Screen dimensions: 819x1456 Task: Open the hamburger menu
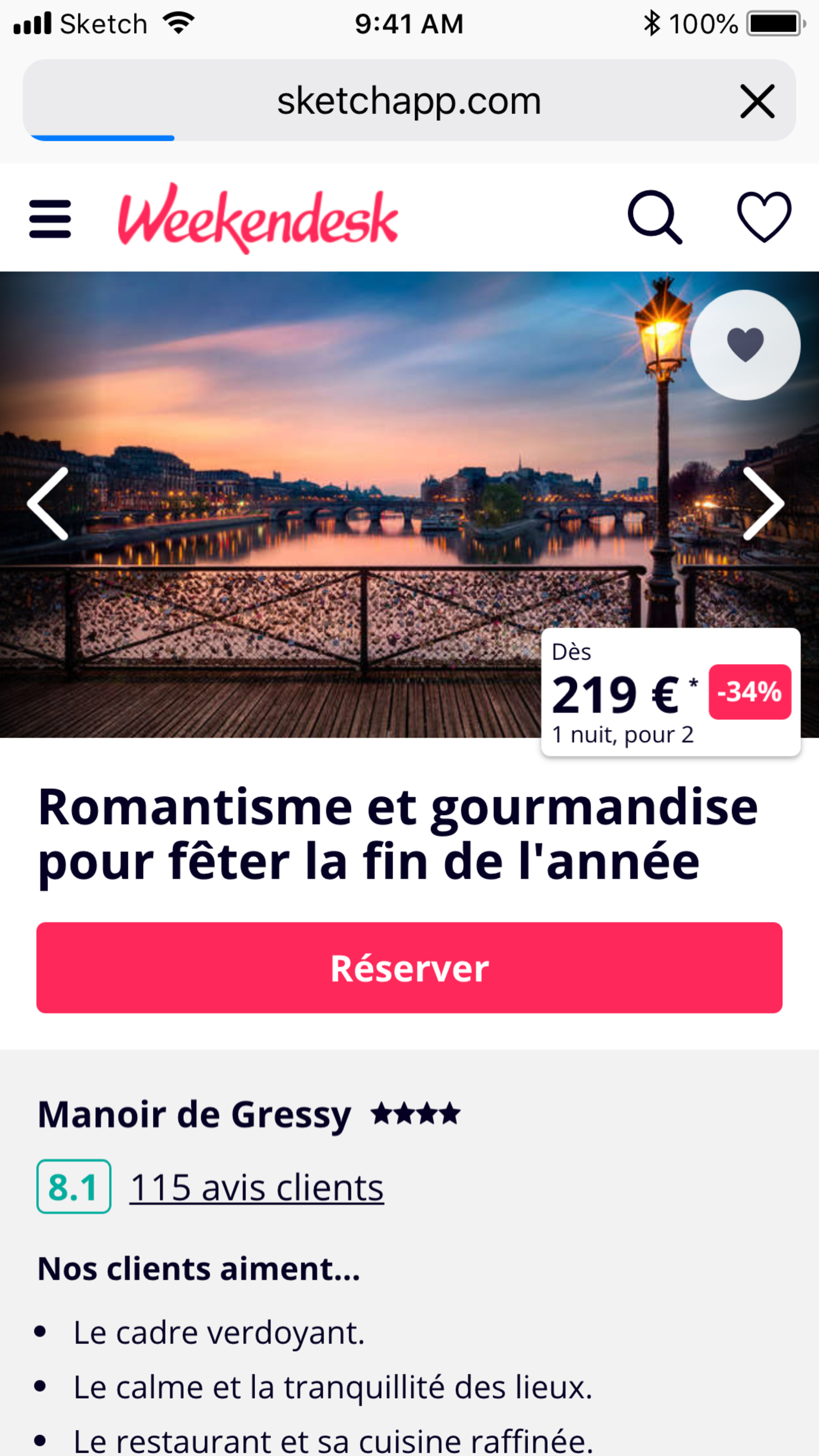tap(50, 219)
